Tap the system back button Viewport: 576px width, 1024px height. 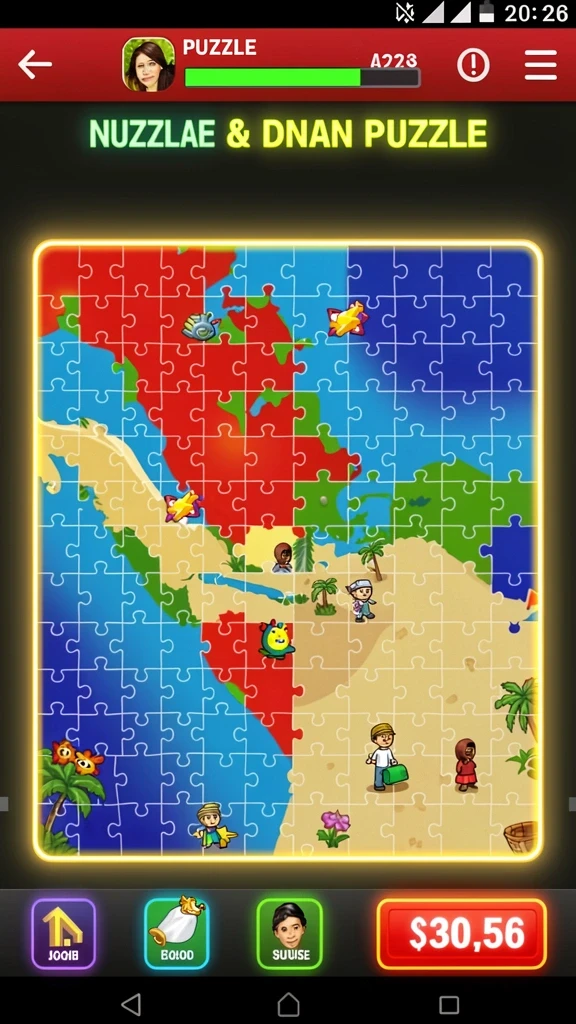131,1004
